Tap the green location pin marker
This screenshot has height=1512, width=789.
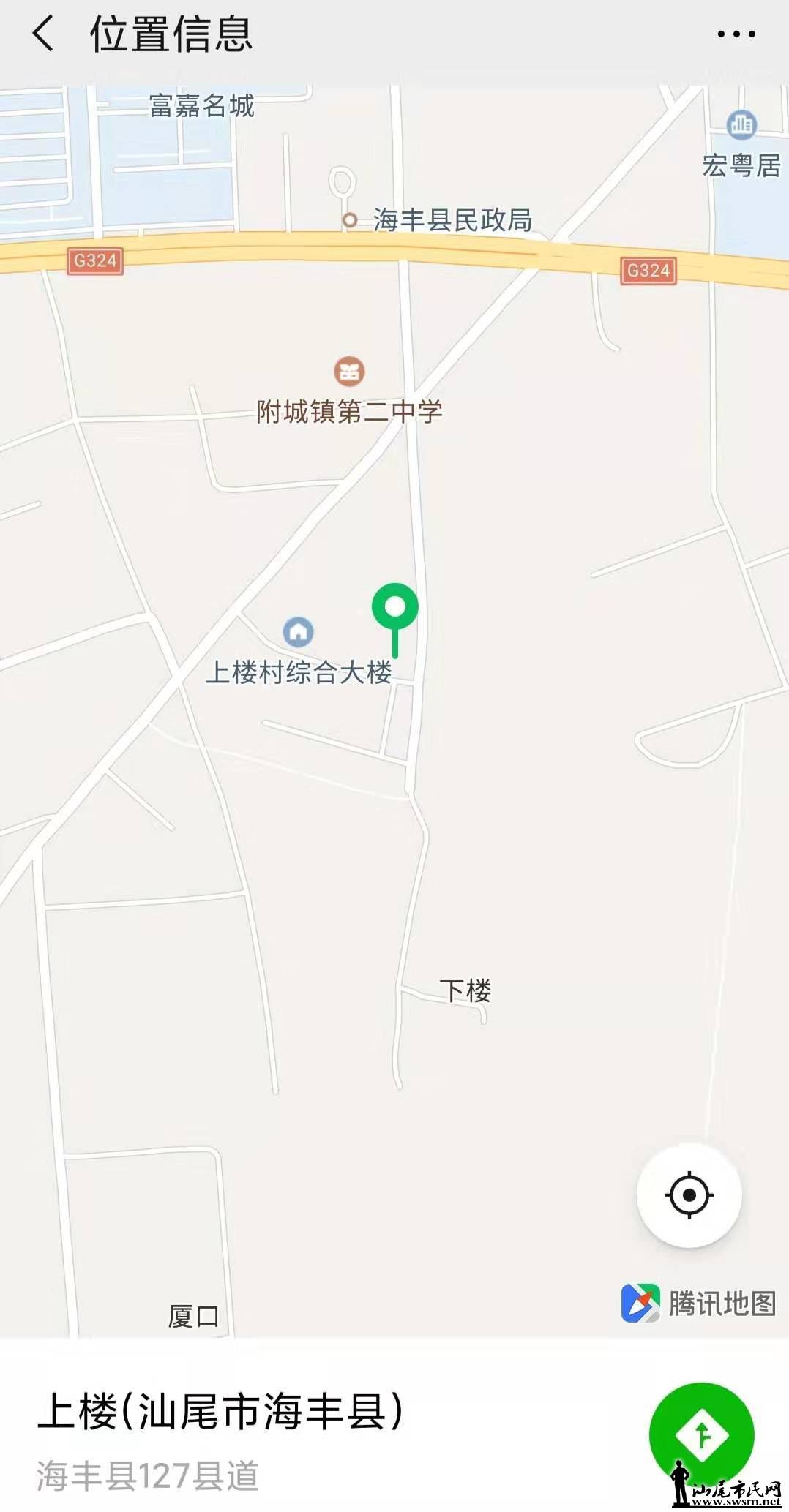(395, 609)
